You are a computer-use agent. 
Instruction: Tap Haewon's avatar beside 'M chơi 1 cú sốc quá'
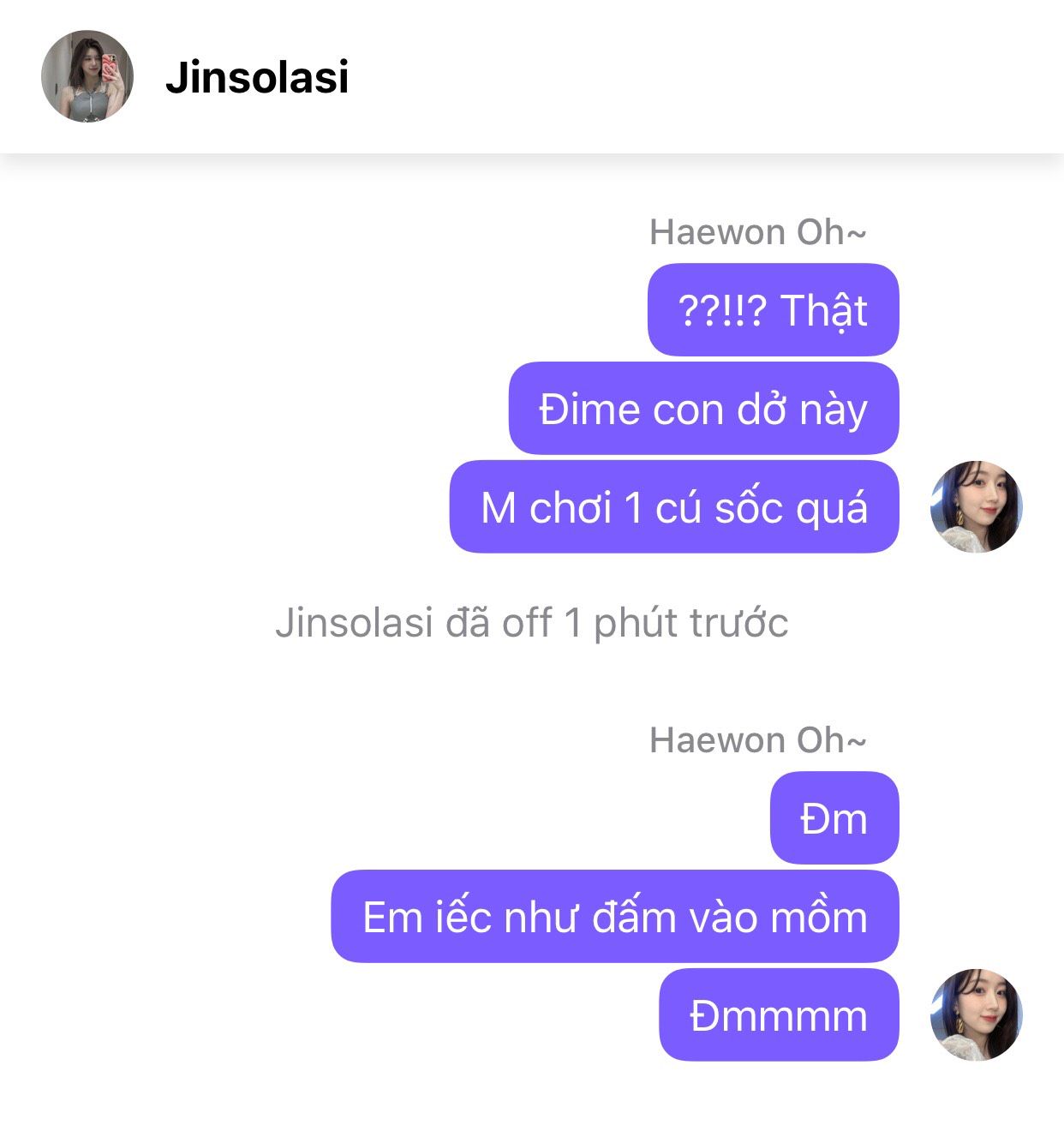[976, 506]
